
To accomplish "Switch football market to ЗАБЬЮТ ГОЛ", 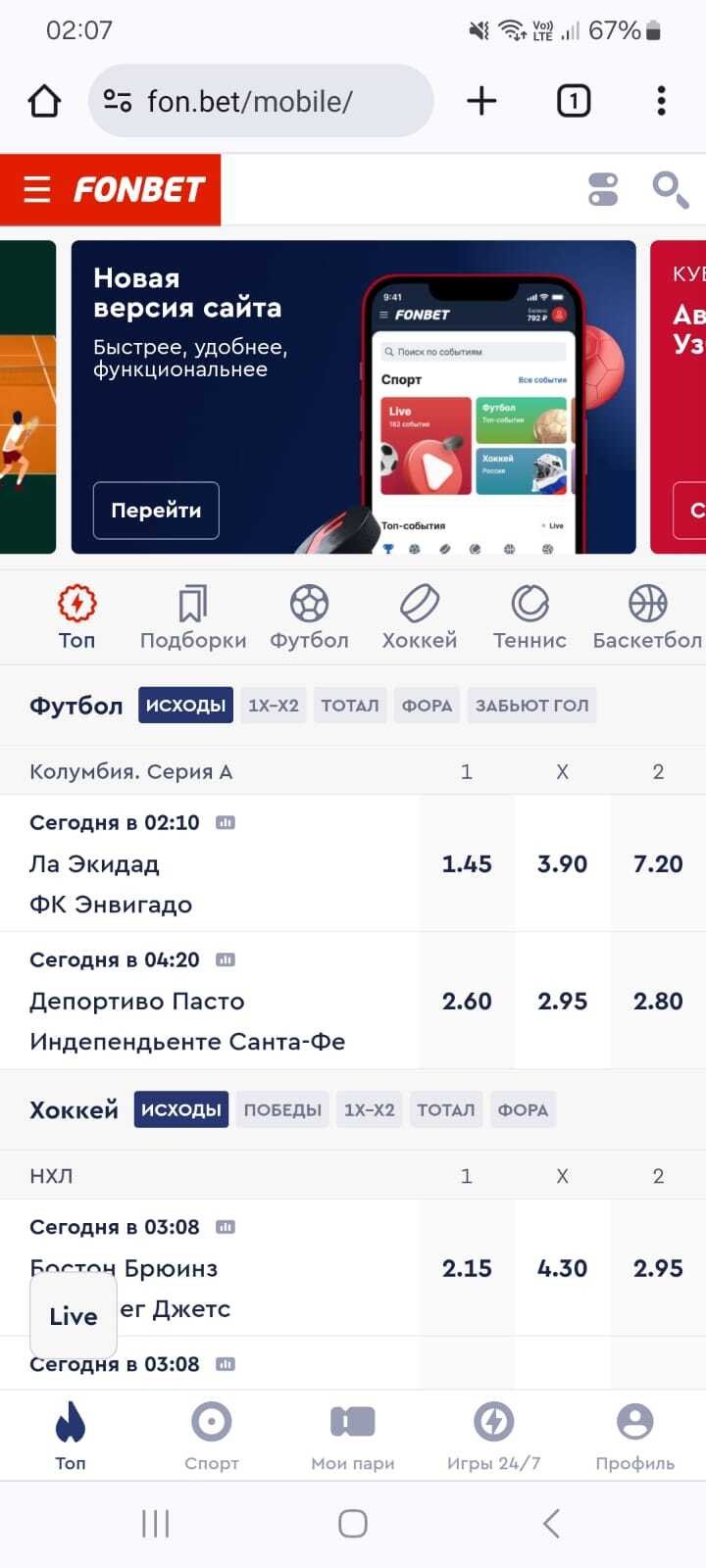I will coord(531,706).
